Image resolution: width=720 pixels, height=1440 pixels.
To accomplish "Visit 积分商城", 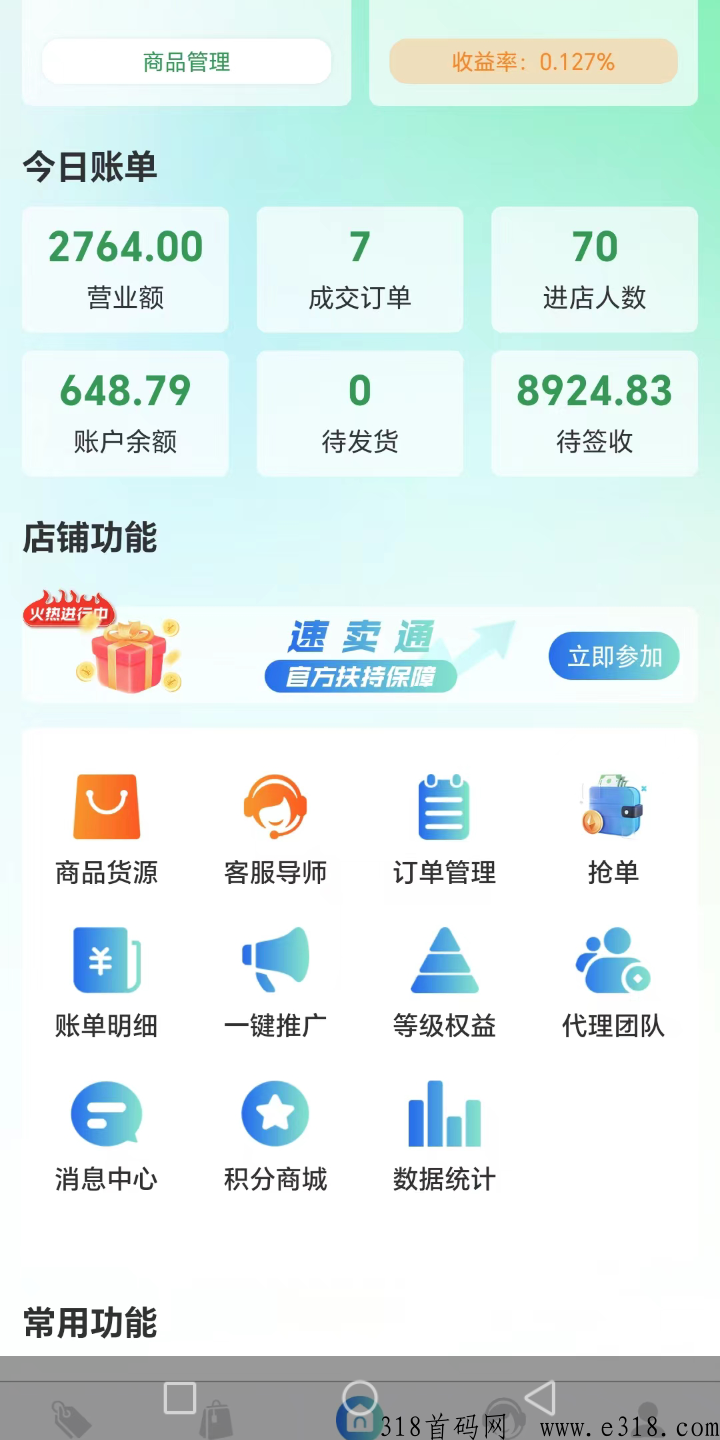I will point(275,1135).
